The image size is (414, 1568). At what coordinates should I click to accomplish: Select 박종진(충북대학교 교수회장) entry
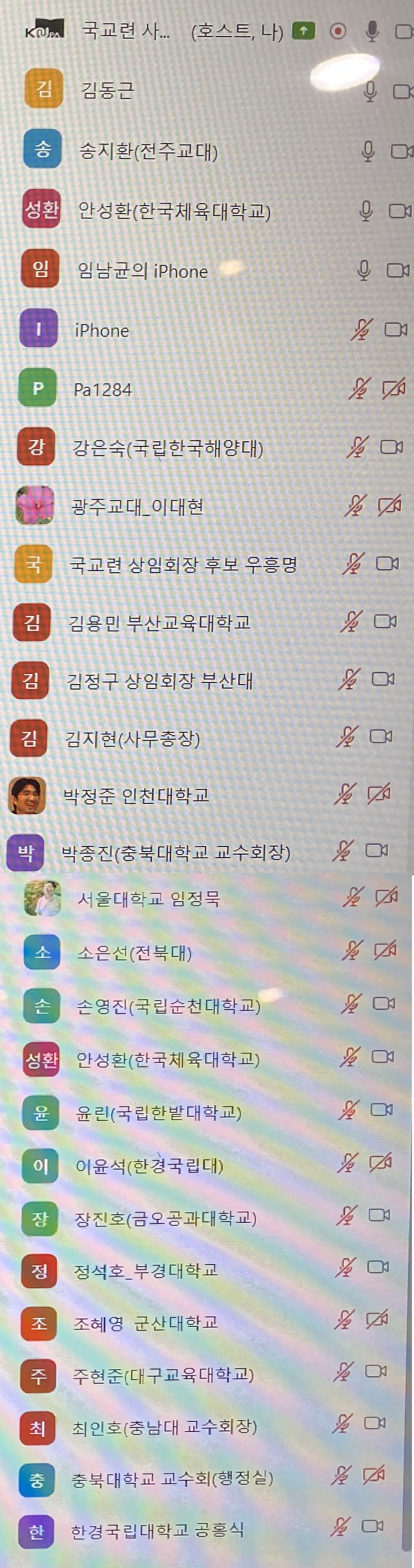coord(176,852)
